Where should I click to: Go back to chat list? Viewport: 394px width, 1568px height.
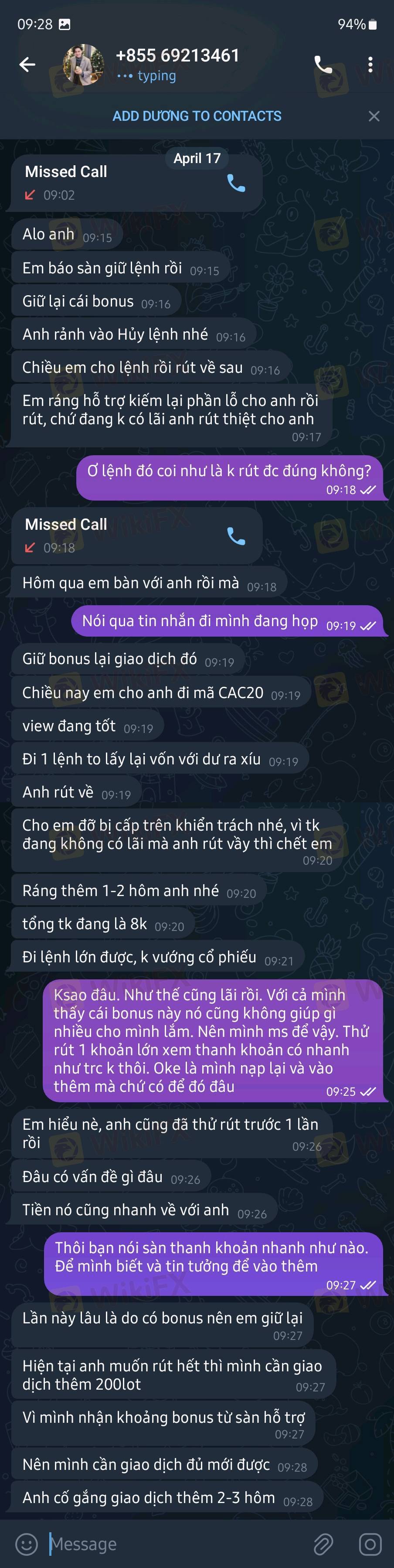27,65
